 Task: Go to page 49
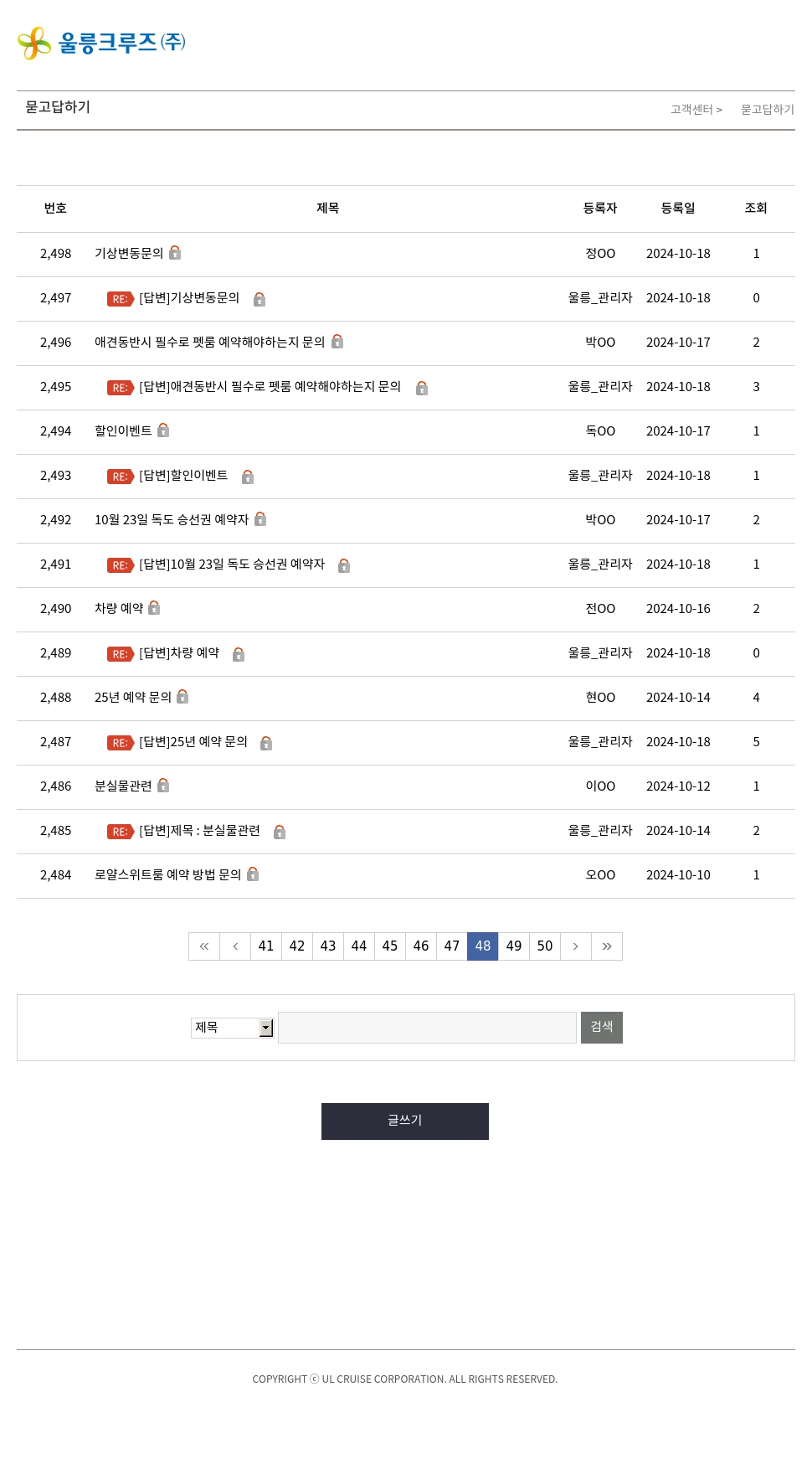click(514, 946)
